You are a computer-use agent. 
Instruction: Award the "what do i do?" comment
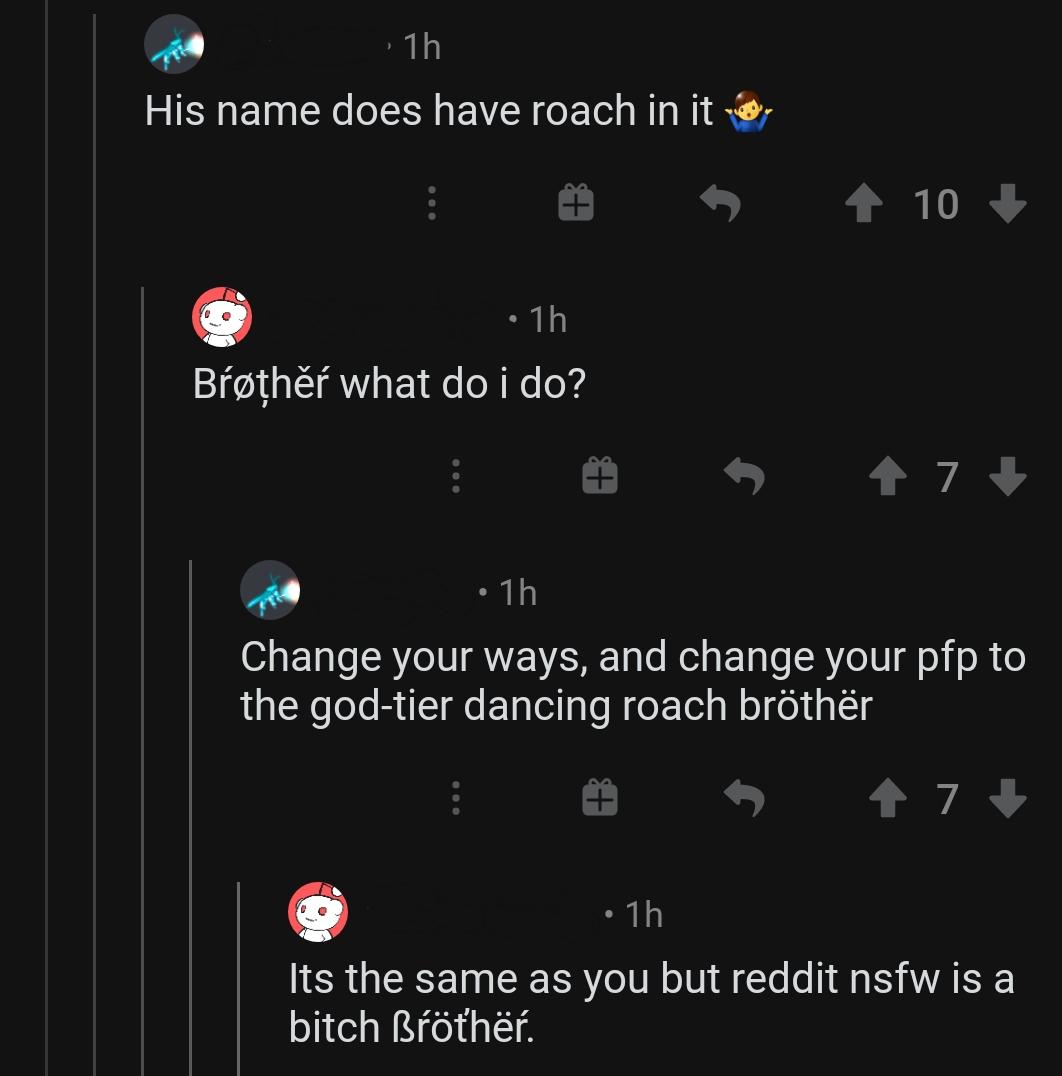pyautogui.click(x=600, y=476)
